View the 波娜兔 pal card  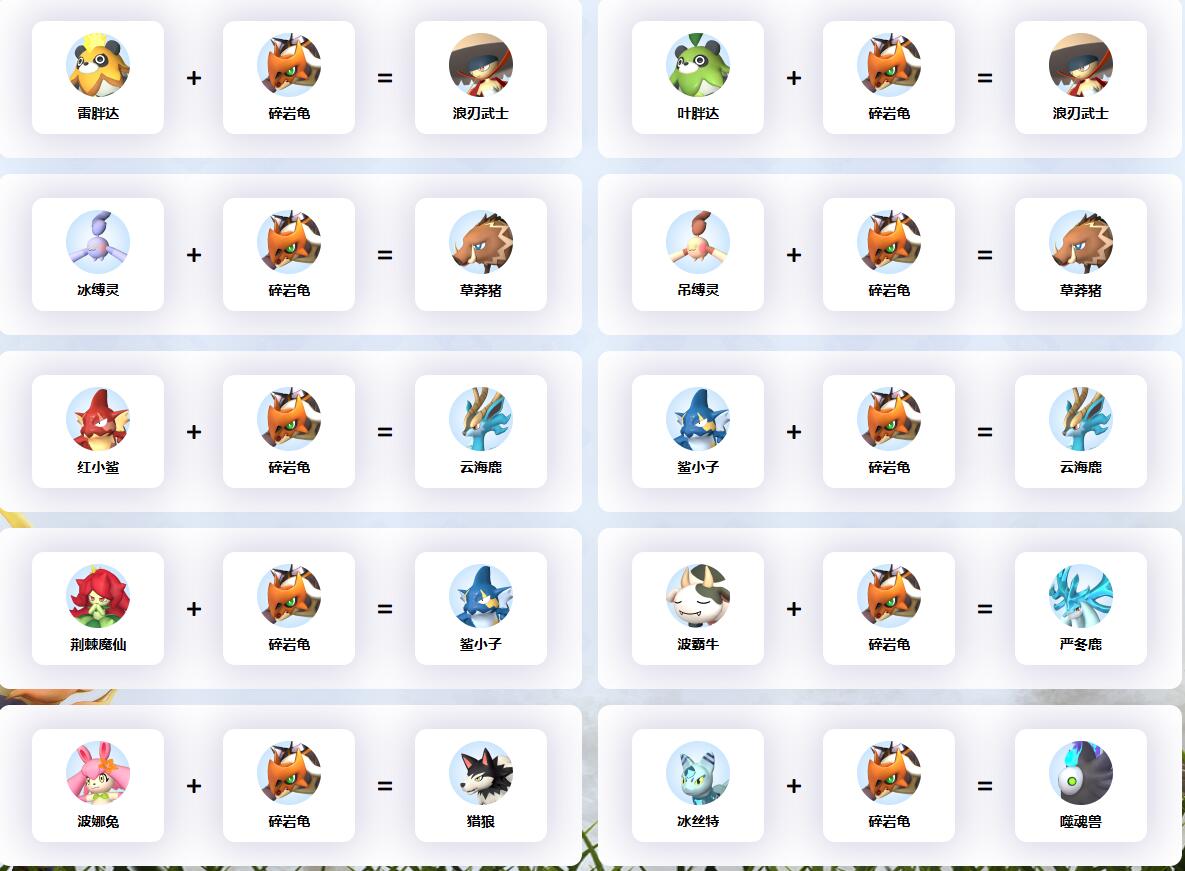click(98, 786)
